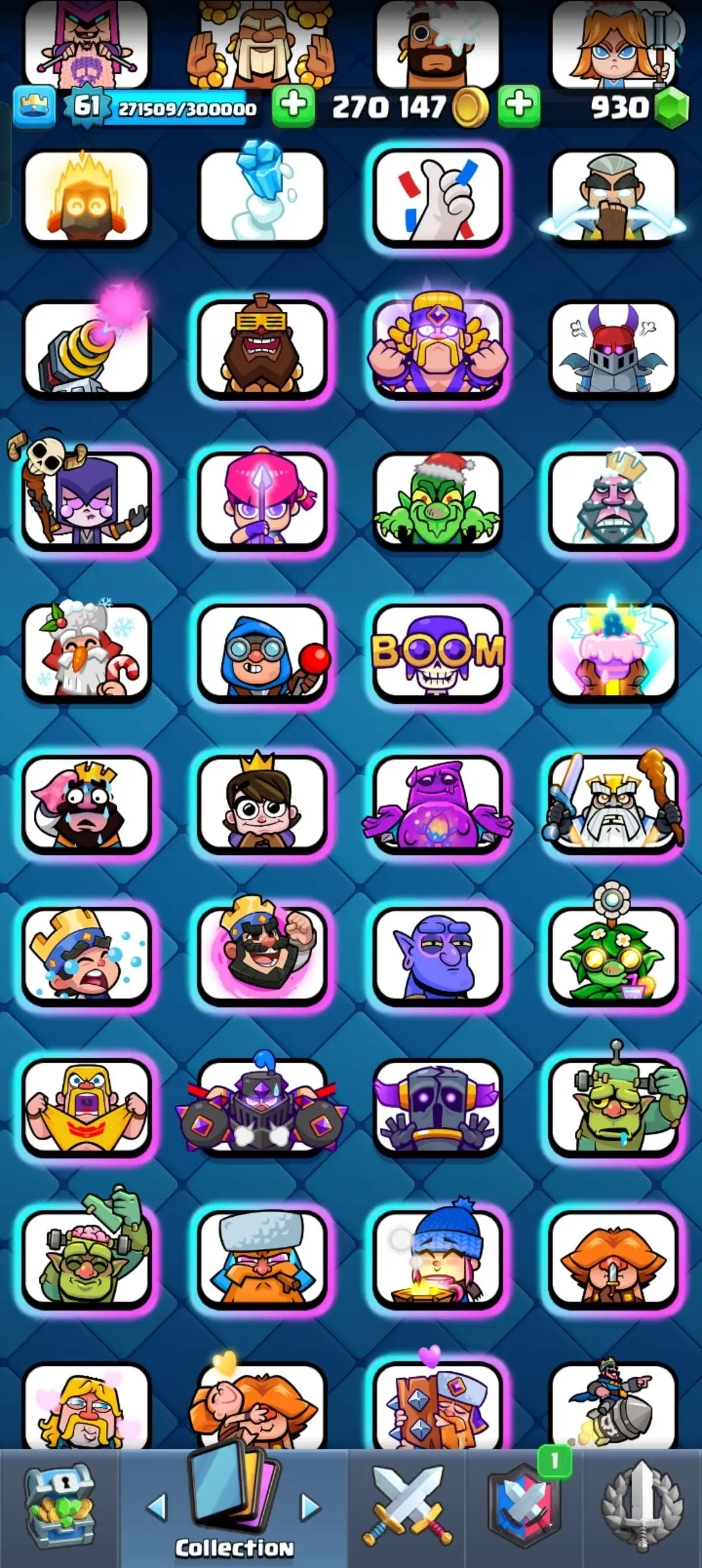702x1568 pixels.
Task: Open the snowman with candy cane emote
Action: click(x=86, y=653)
